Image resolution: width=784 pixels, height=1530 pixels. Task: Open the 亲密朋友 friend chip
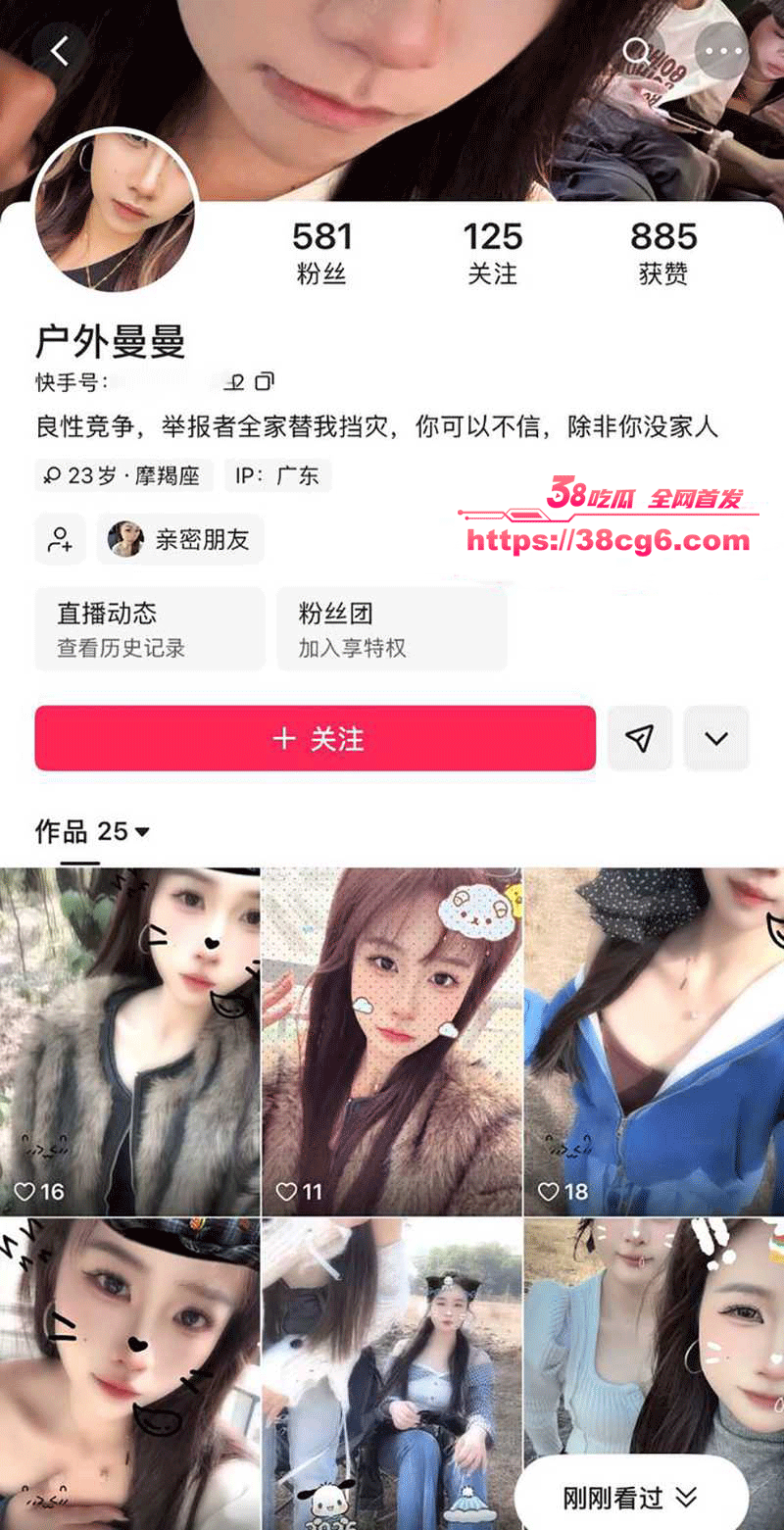click(180, 539)
